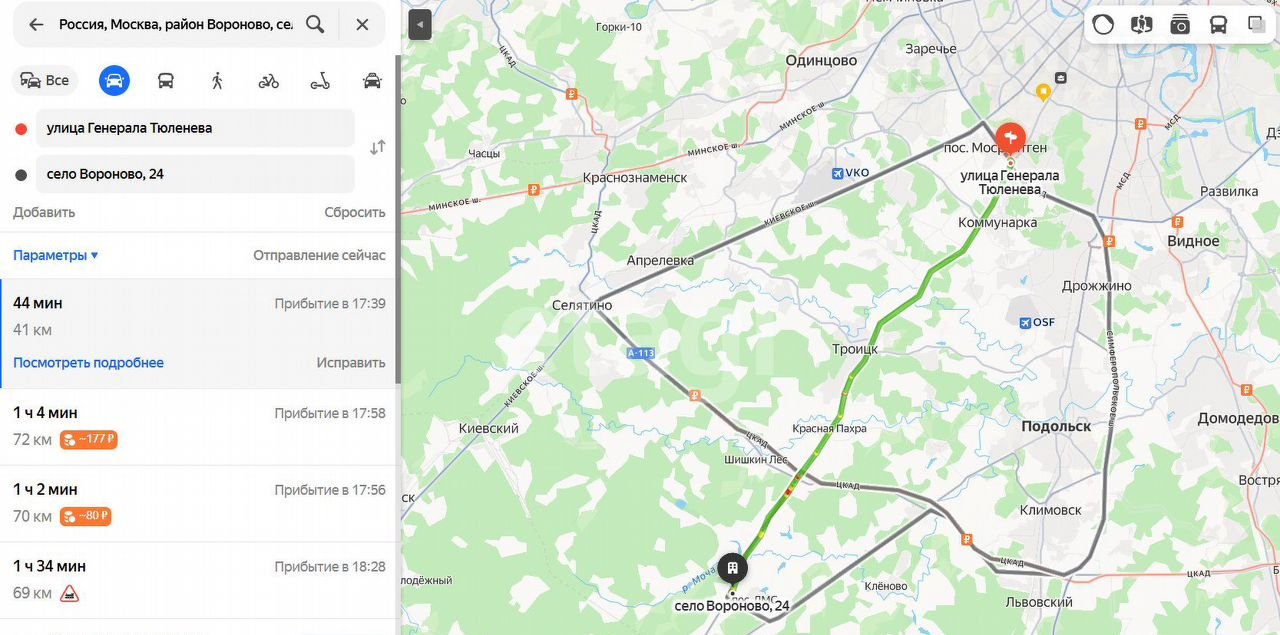1280x635 pixels.
Task: Go back using the arrow in search bar
Action: click(x=36, y=25)
